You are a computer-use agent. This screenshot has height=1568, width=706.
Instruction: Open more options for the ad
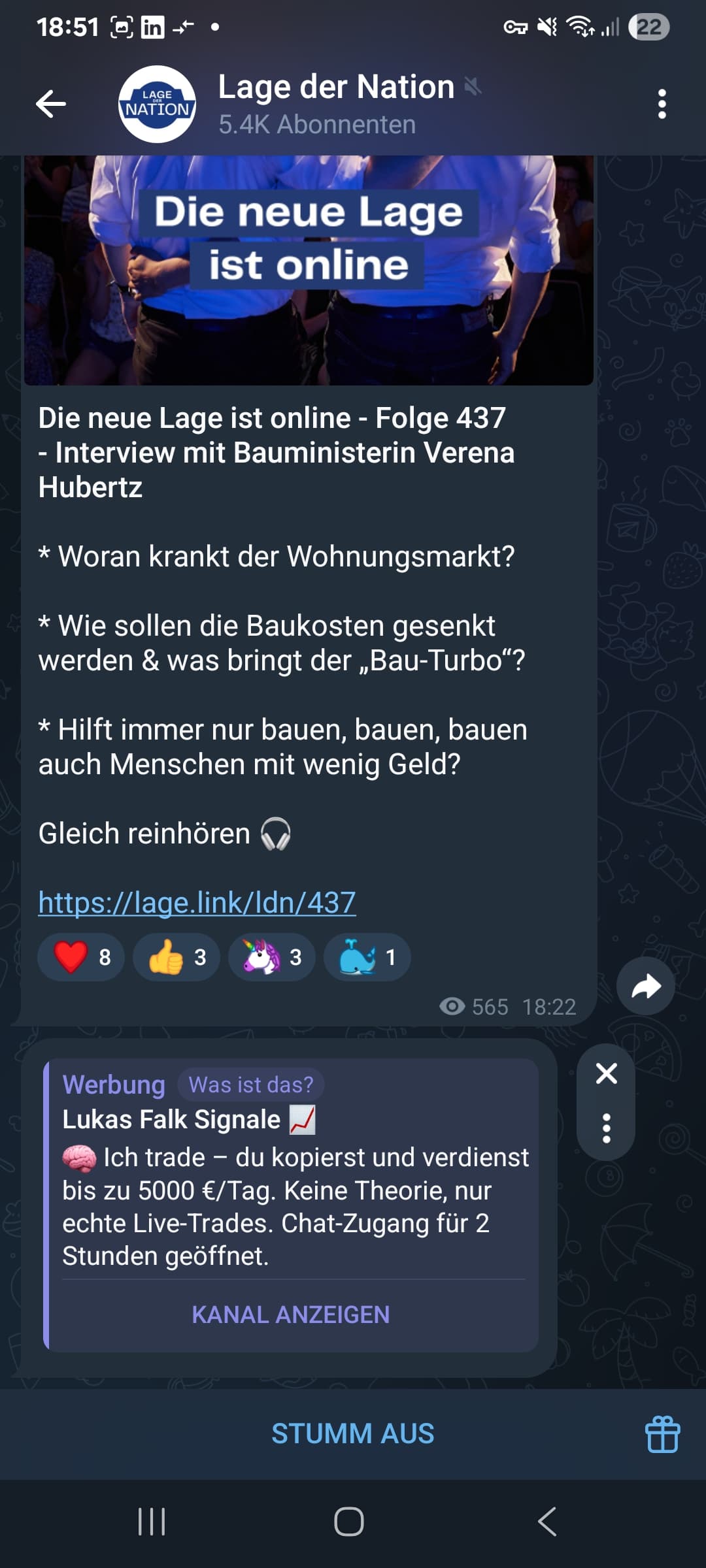(607, 1128)
